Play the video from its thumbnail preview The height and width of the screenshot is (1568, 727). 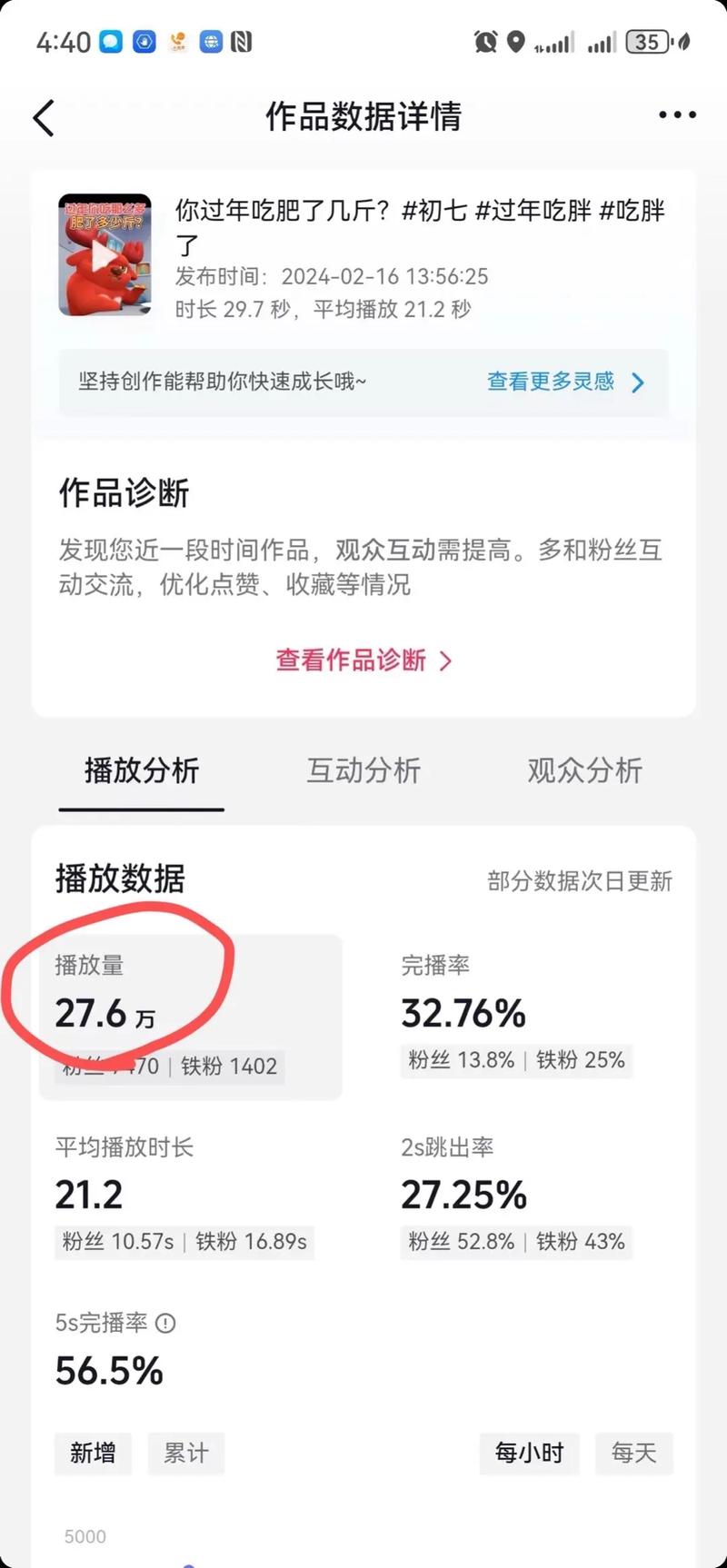pos(104,255)
